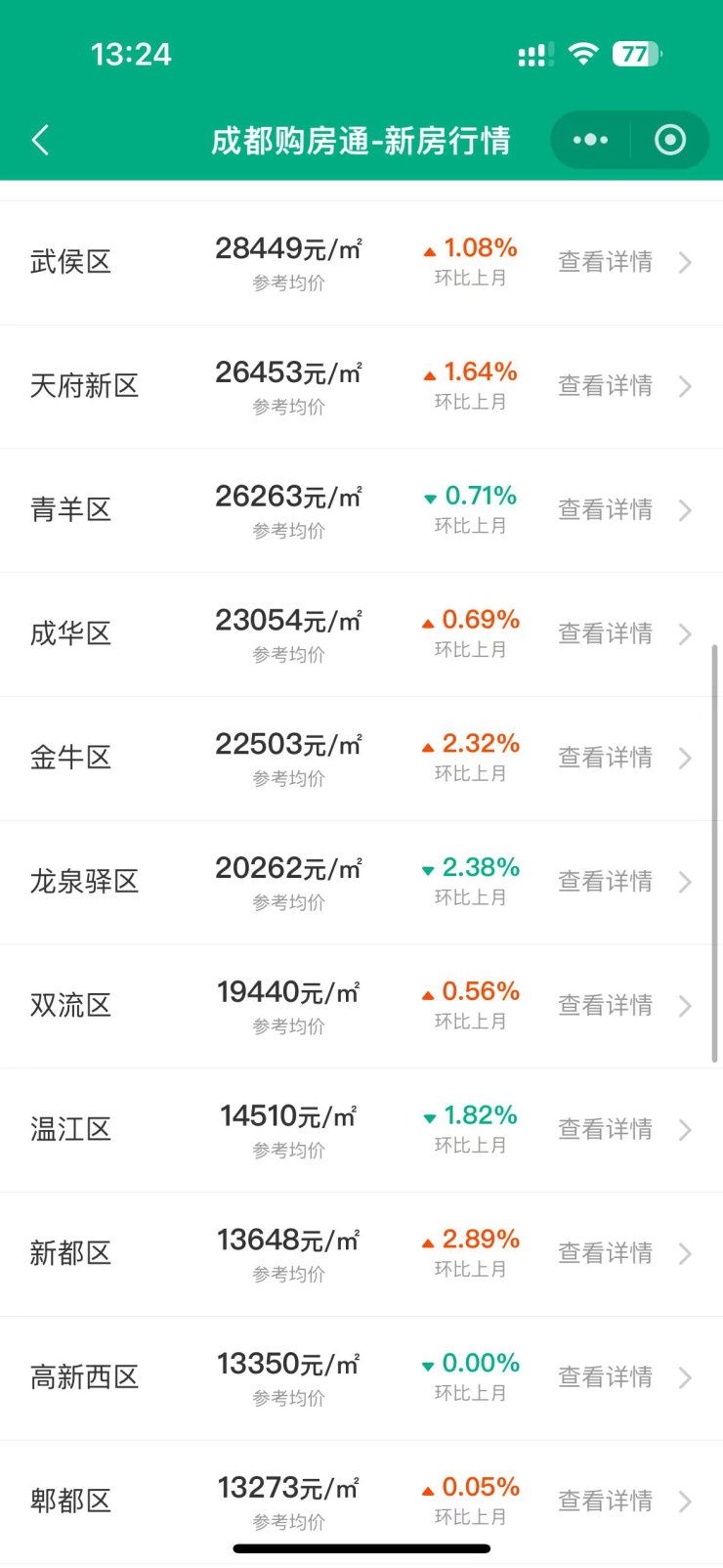Expand 金牛区 row using its chevron

pos(685,758)
